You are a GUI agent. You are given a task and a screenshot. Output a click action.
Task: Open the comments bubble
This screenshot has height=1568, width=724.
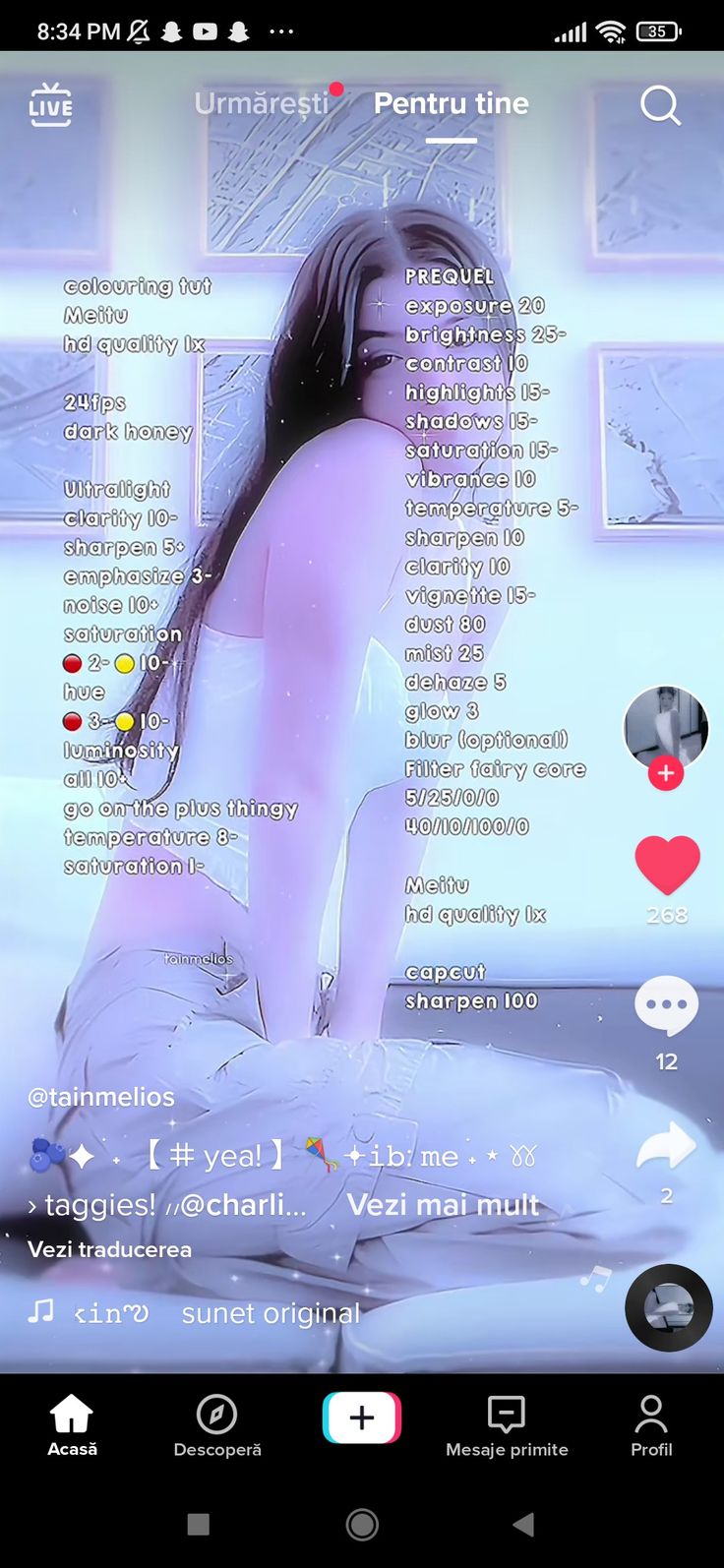666,1005
